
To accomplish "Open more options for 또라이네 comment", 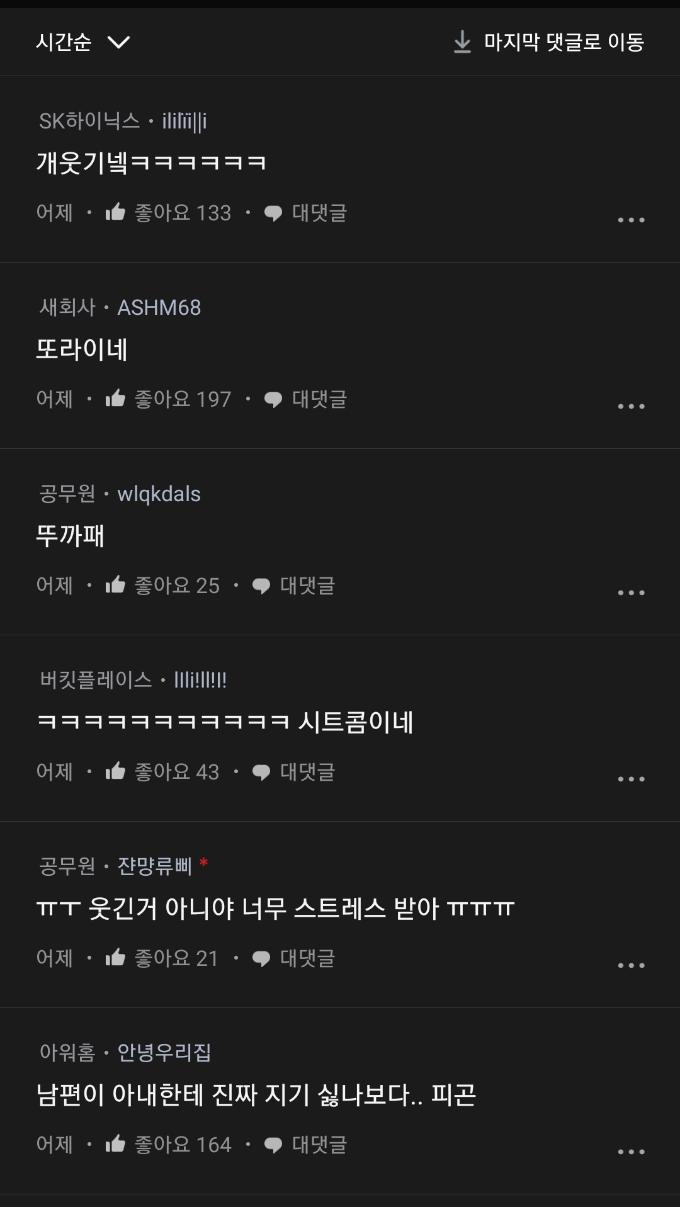I will pos(631,406).
